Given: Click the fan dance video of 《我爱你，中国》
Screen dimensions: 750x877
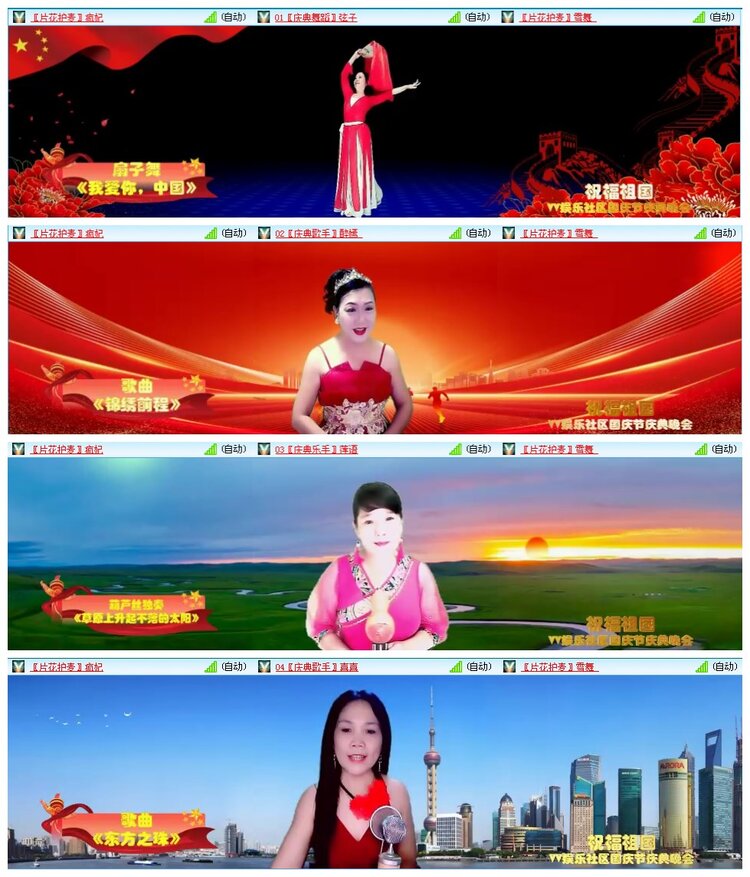Looking at the screenshot, I should pyautogui.click(x=360, y=120).
